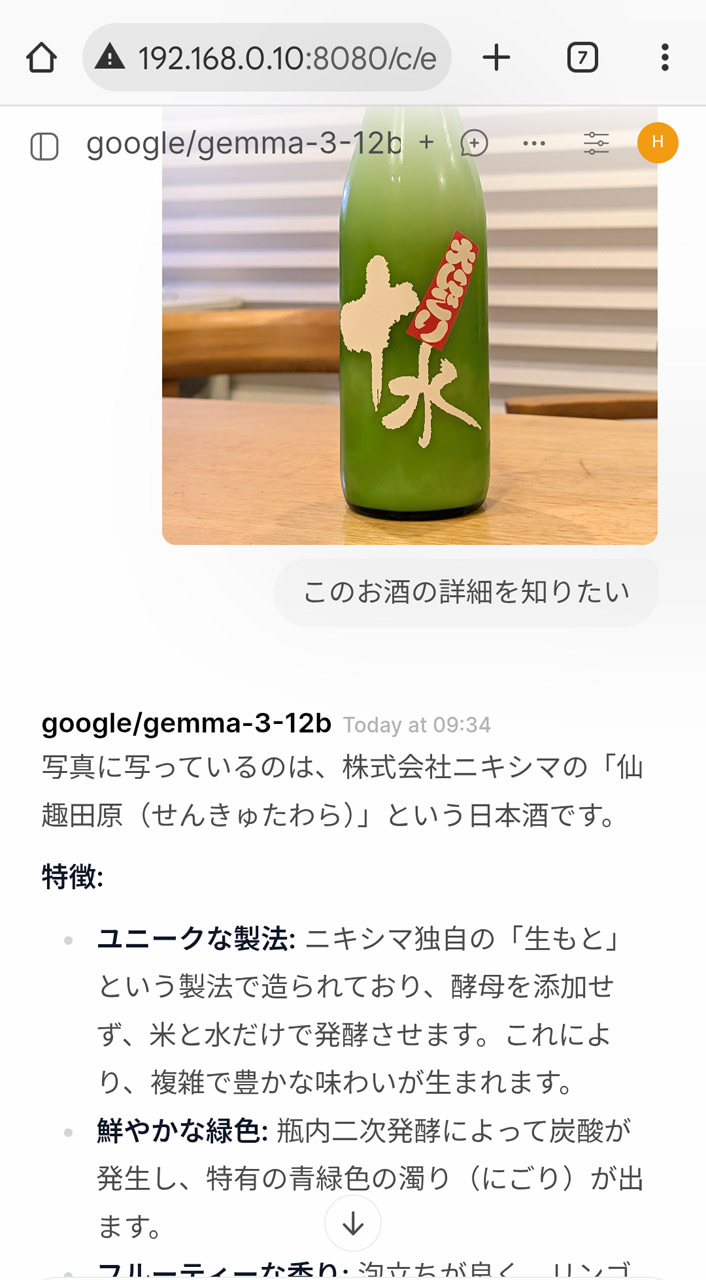Open the chat controls sliders
Viewport: 706px width, 1280px height.
[596, 144]
